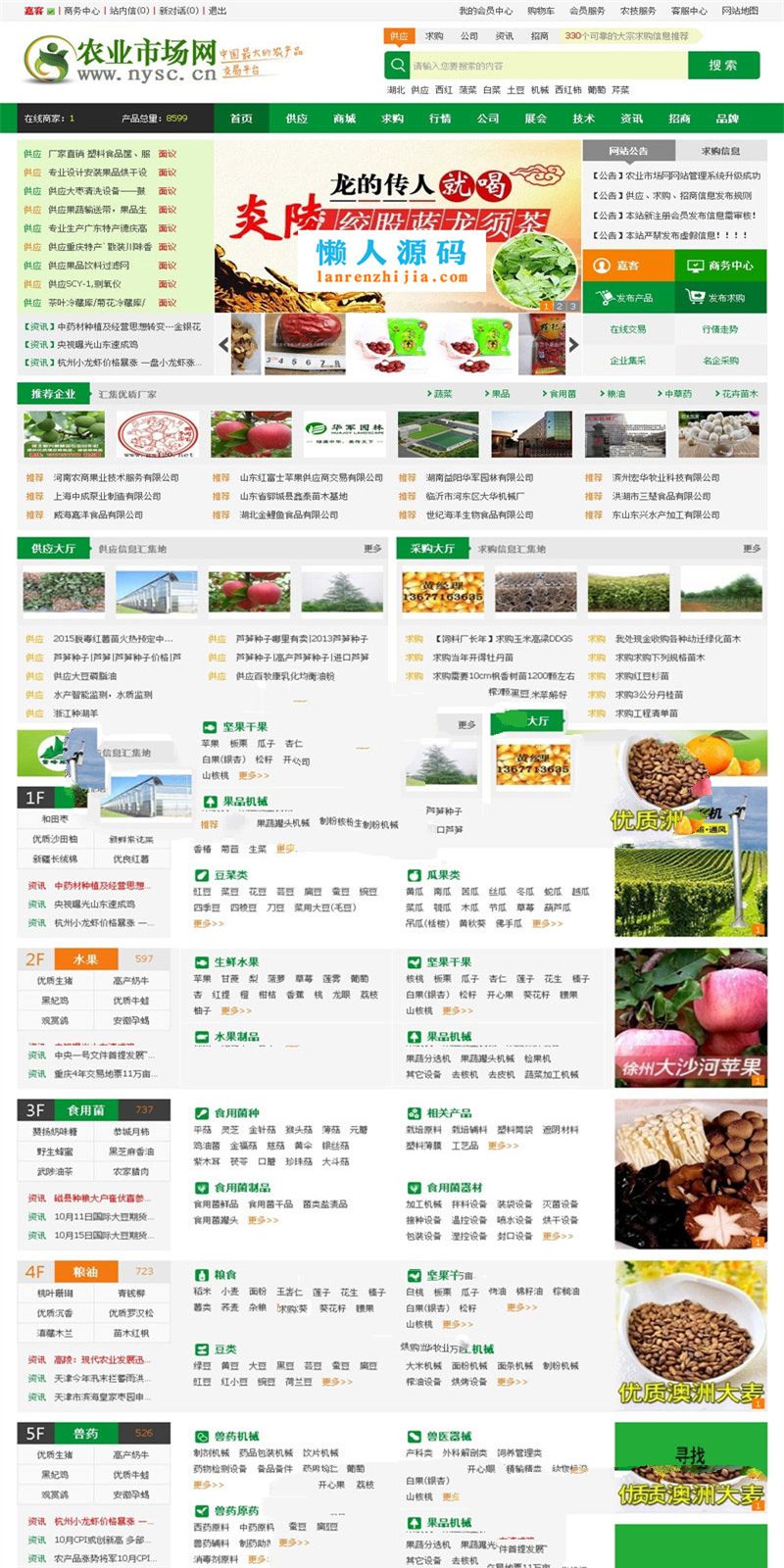Viewport: 784px width, 1568px height.
Task: Click the 退出 logout link
Action: 218,11
